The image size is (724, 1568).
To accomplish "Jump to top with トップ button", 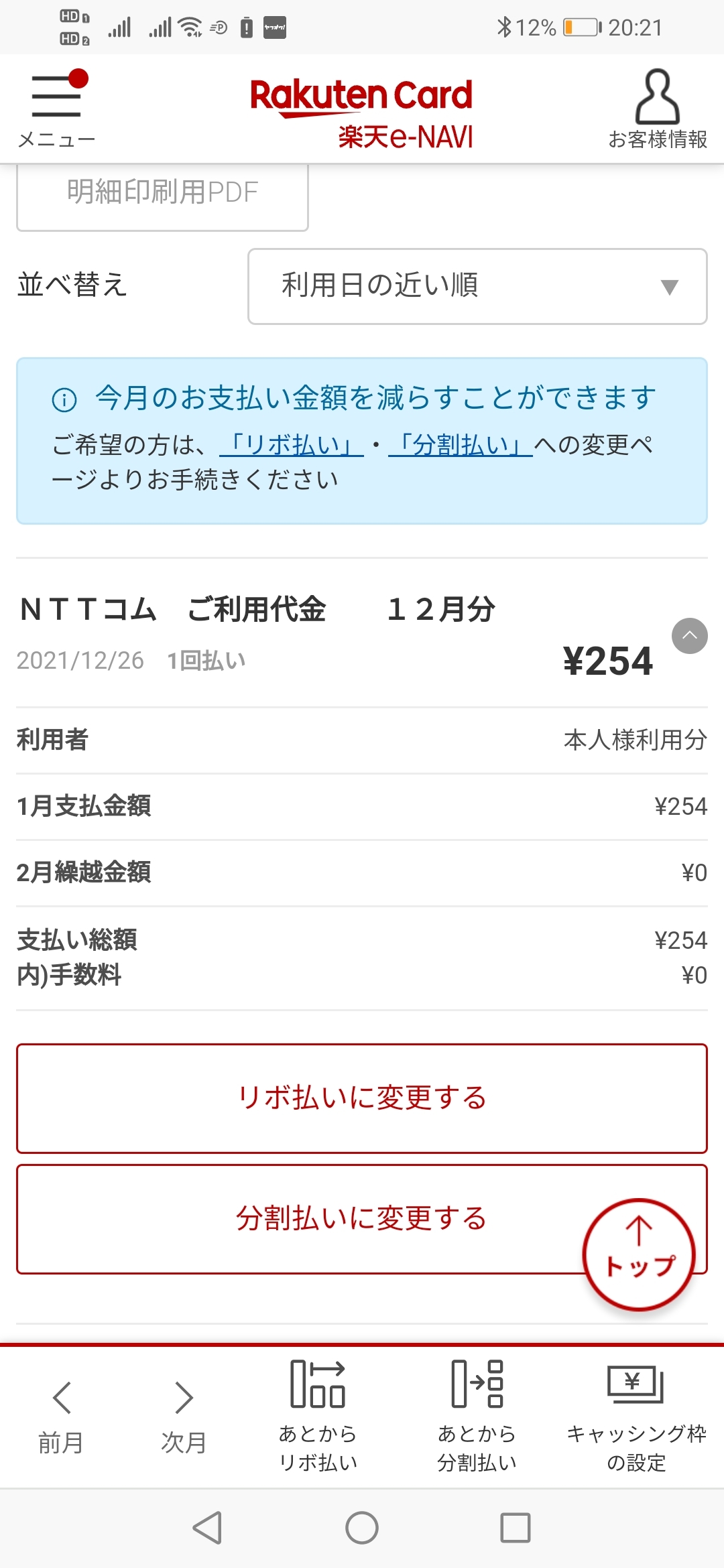I will [x=639, y=1254].
